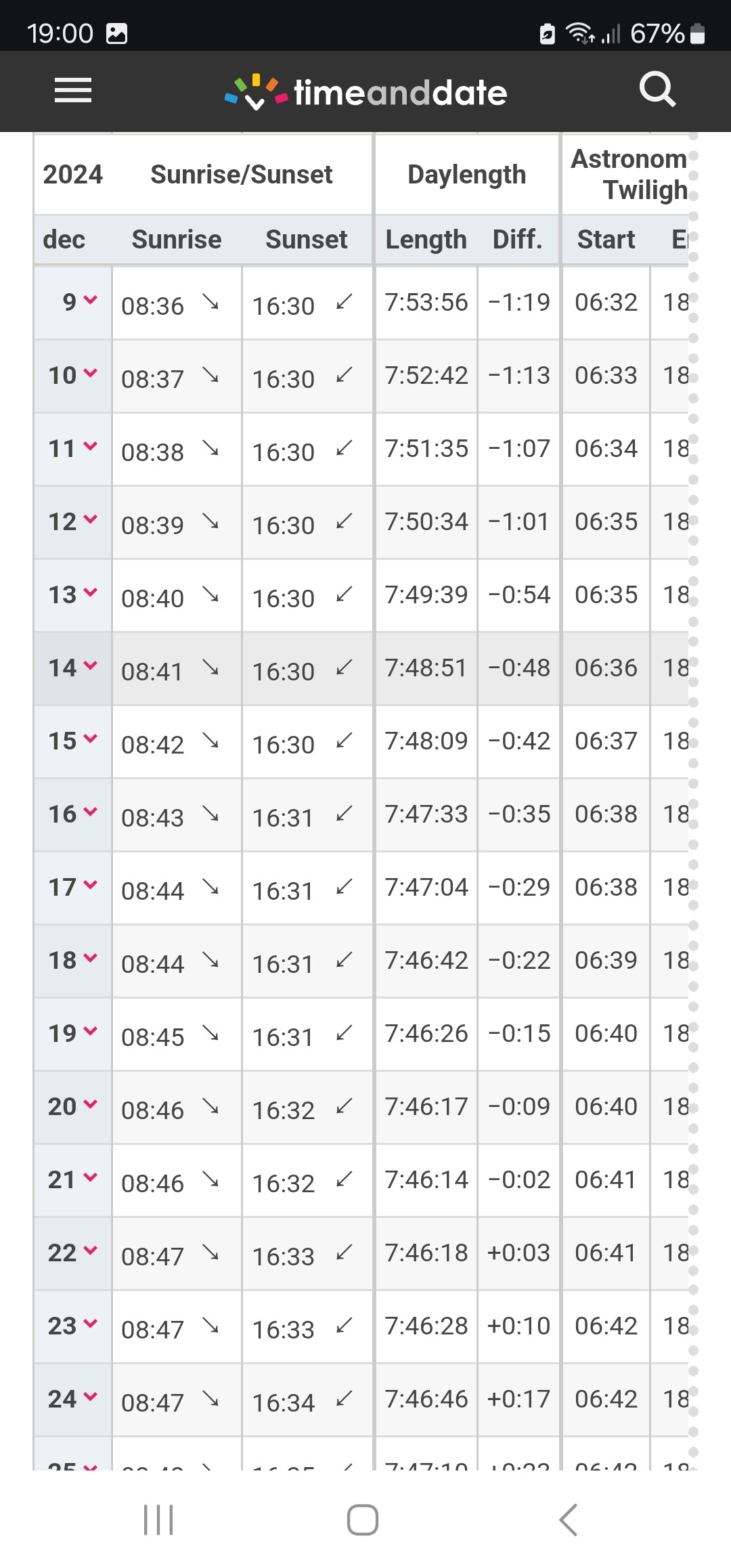The image size is (731, 1568).
Task: Go back using the system back button
Action: 569,1520
